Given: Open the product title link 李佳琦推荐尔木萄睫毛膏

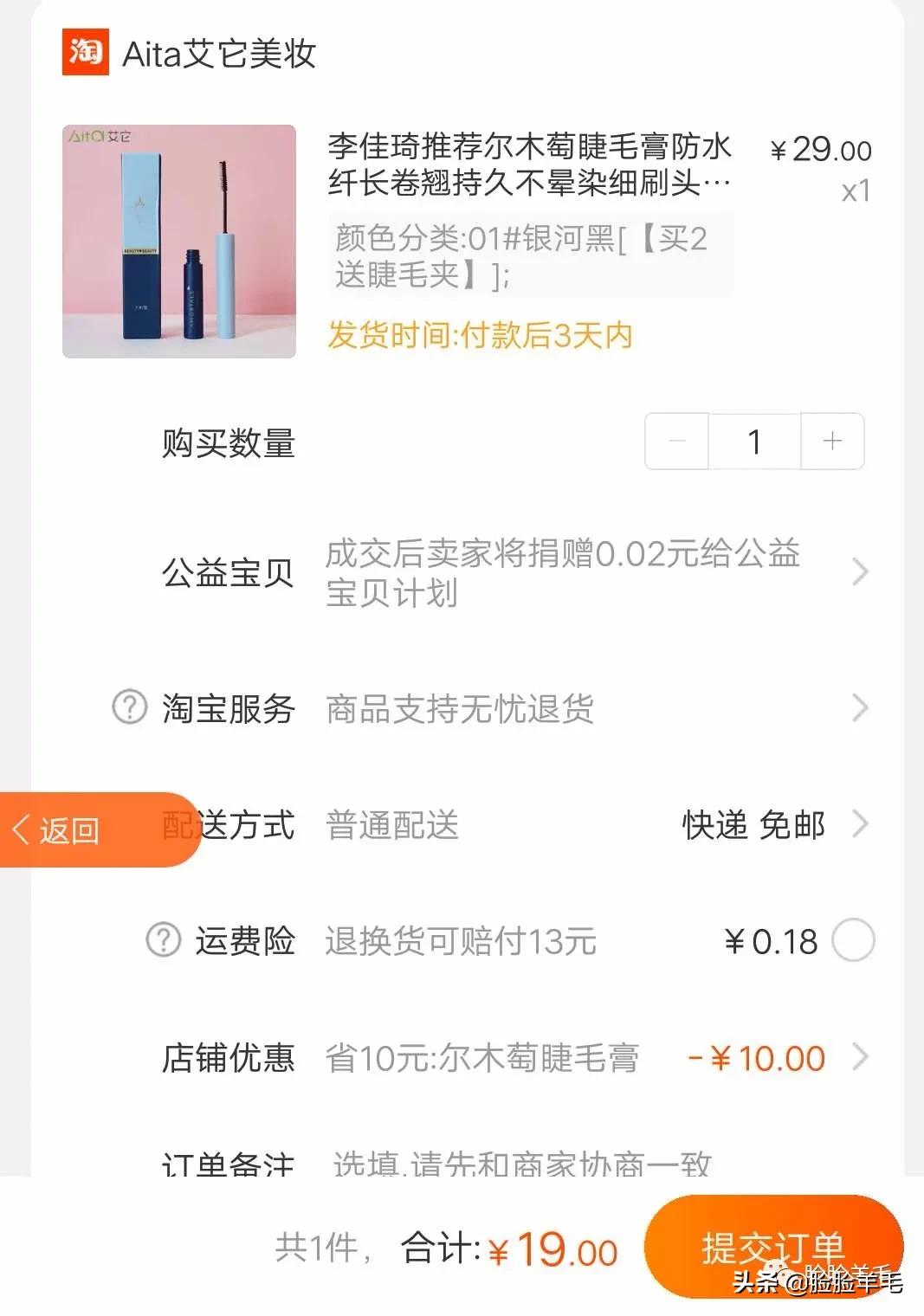Looking at the screenshot, I should 528,164.
